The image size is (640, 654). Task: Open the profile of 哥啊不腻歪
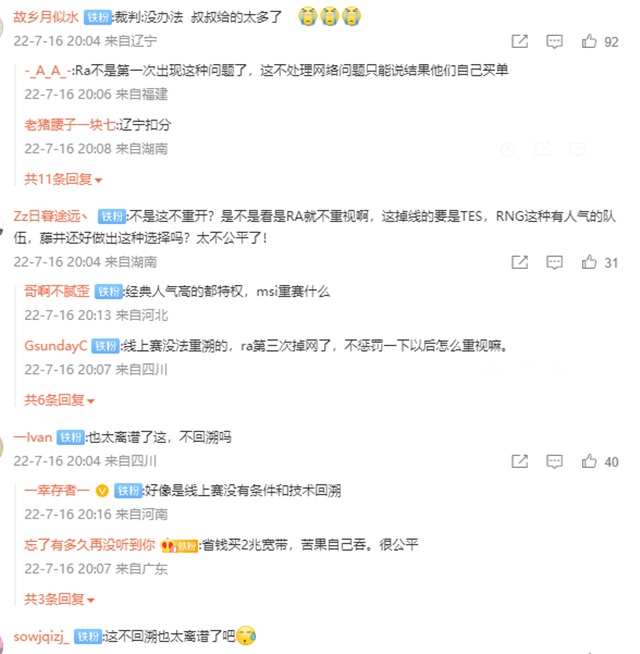click(x=58, y=291)
